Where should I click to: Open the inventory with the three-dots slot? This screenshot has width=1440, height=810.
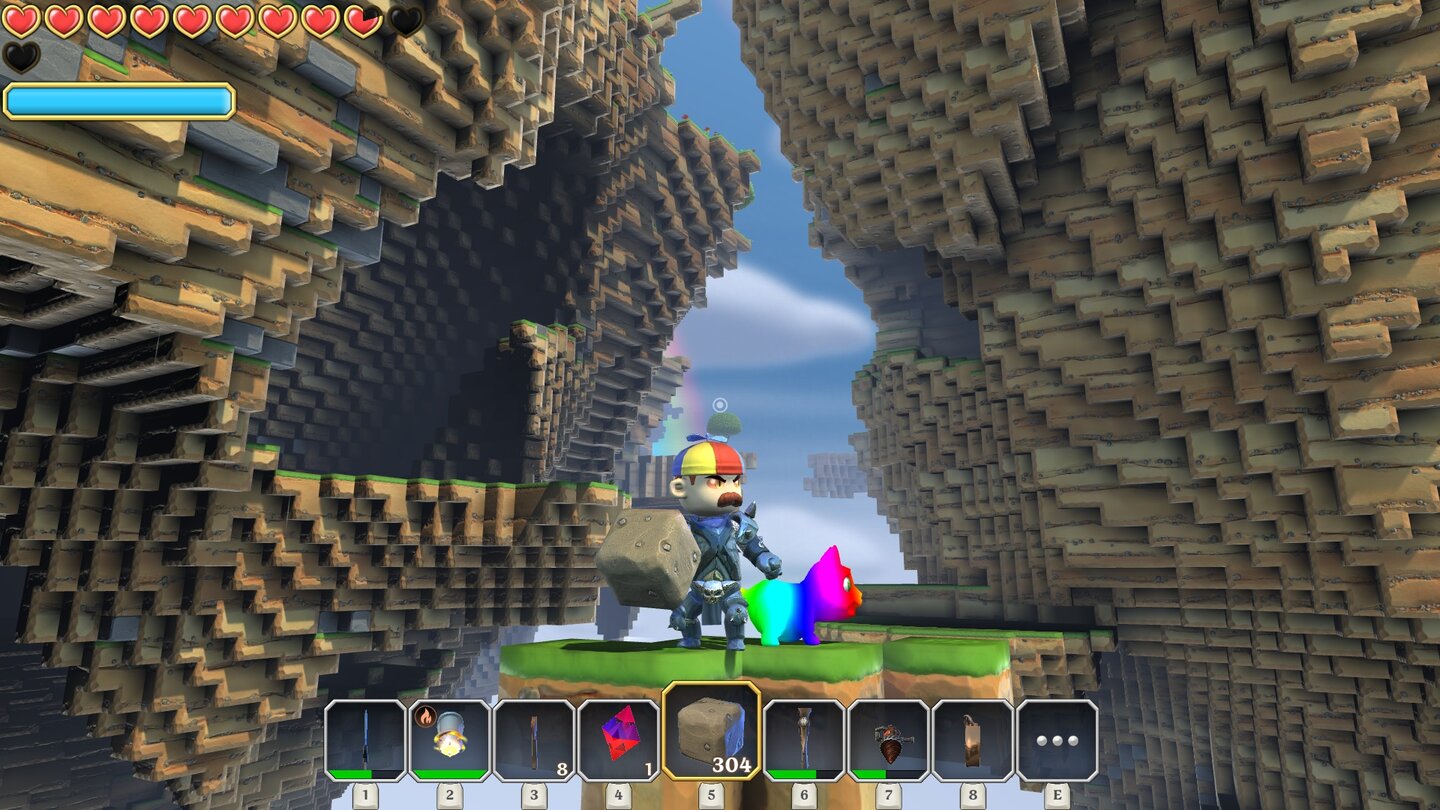pos(1057,740)
